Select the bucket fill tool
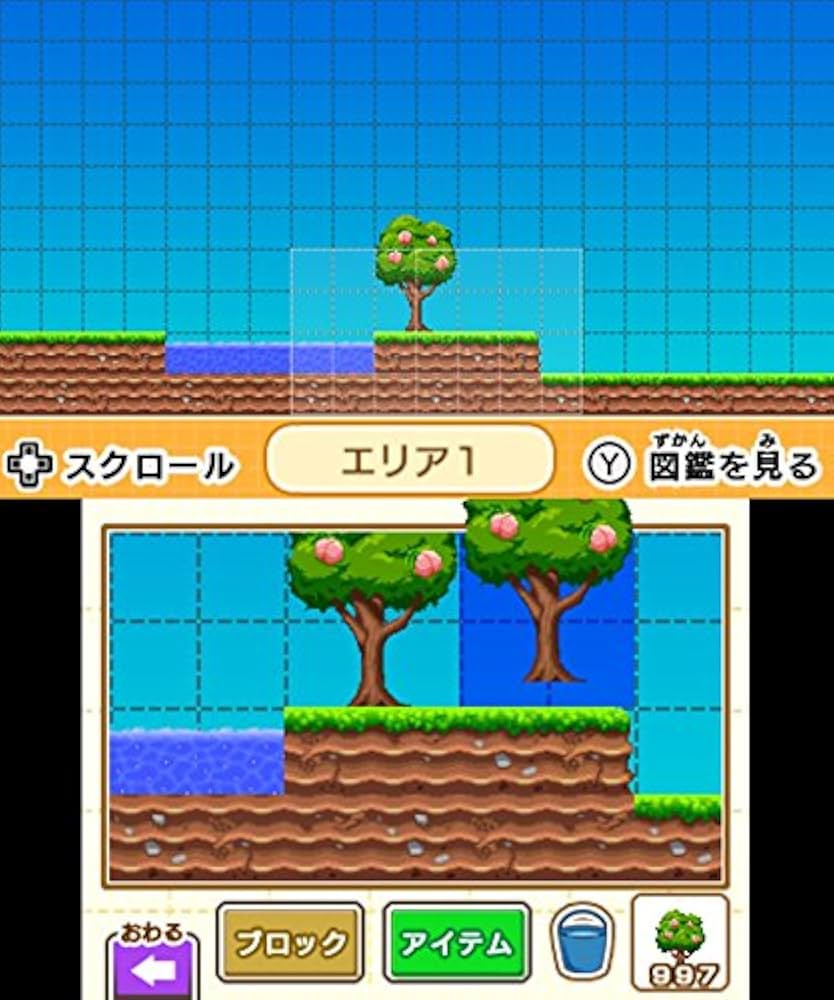This screenshot has height=1000, width=834. point(583,945)
